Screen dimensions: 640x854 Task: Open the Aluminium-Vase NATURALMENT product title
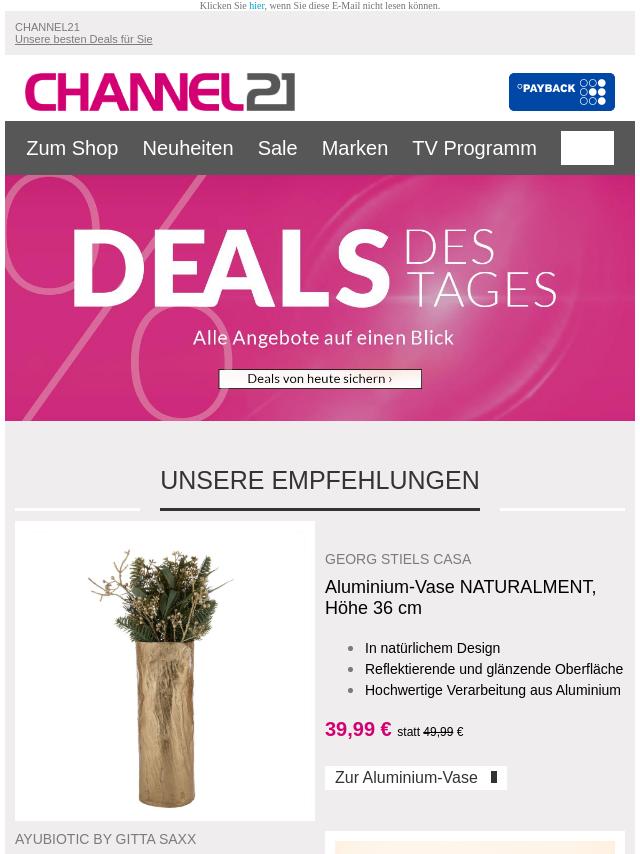(x=460, y=597)
